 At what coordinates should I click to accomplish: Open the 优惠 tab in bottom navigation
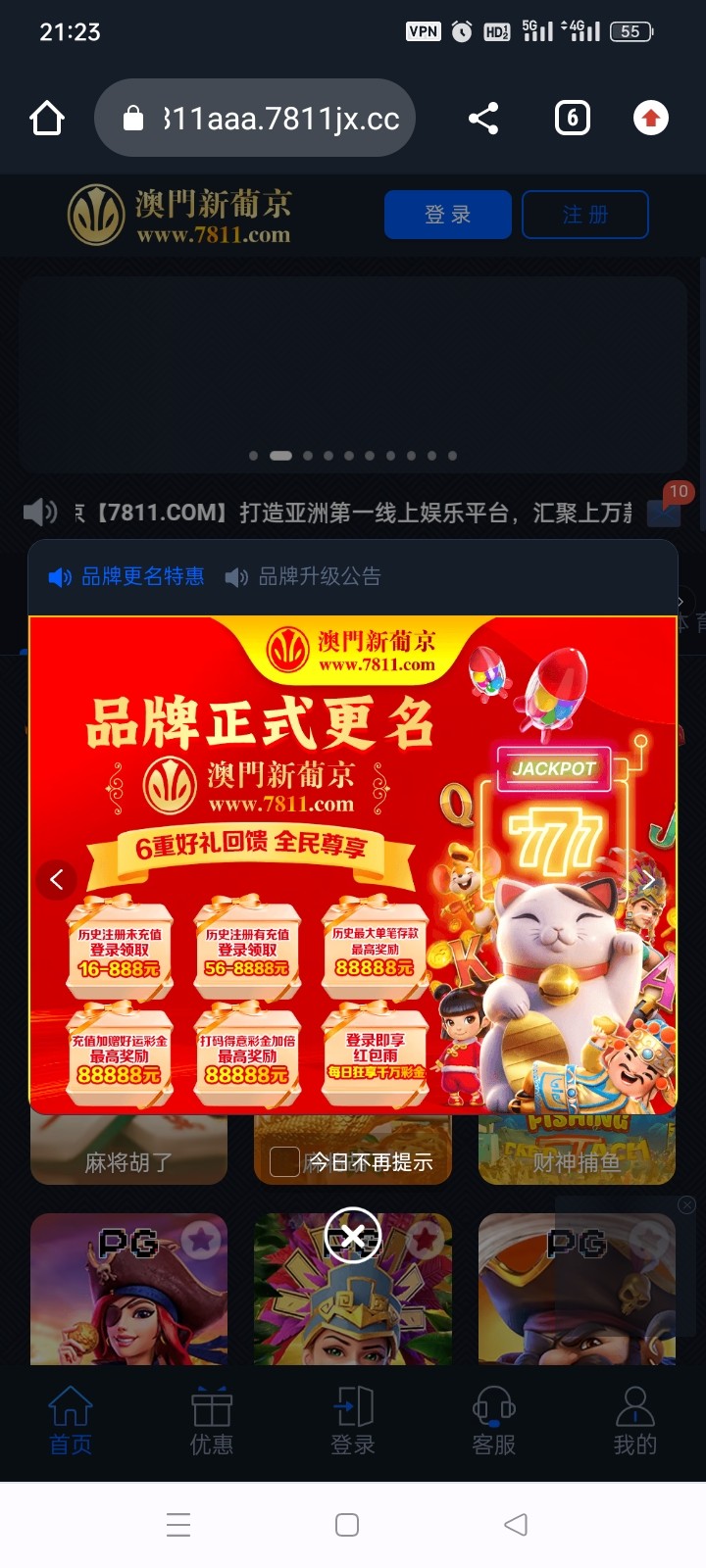coord(212,1420)
